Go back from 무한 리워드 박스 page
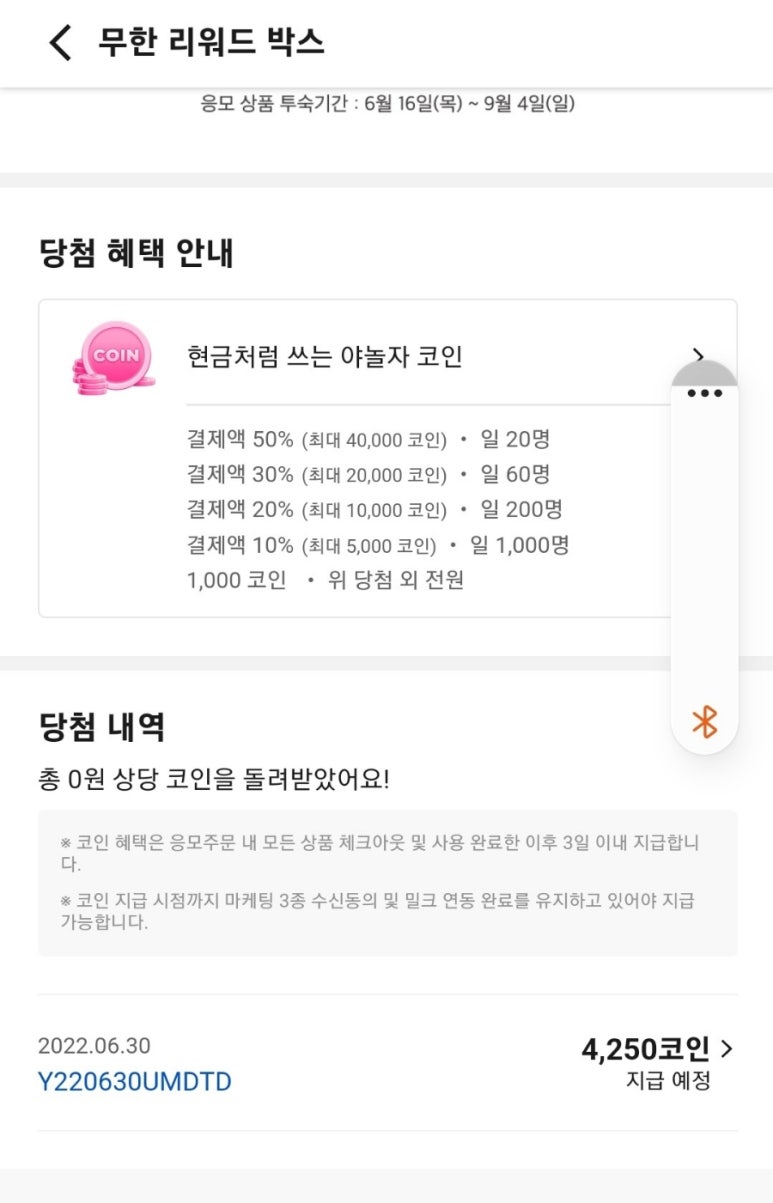773x1203 pixels. pos(61,43)
